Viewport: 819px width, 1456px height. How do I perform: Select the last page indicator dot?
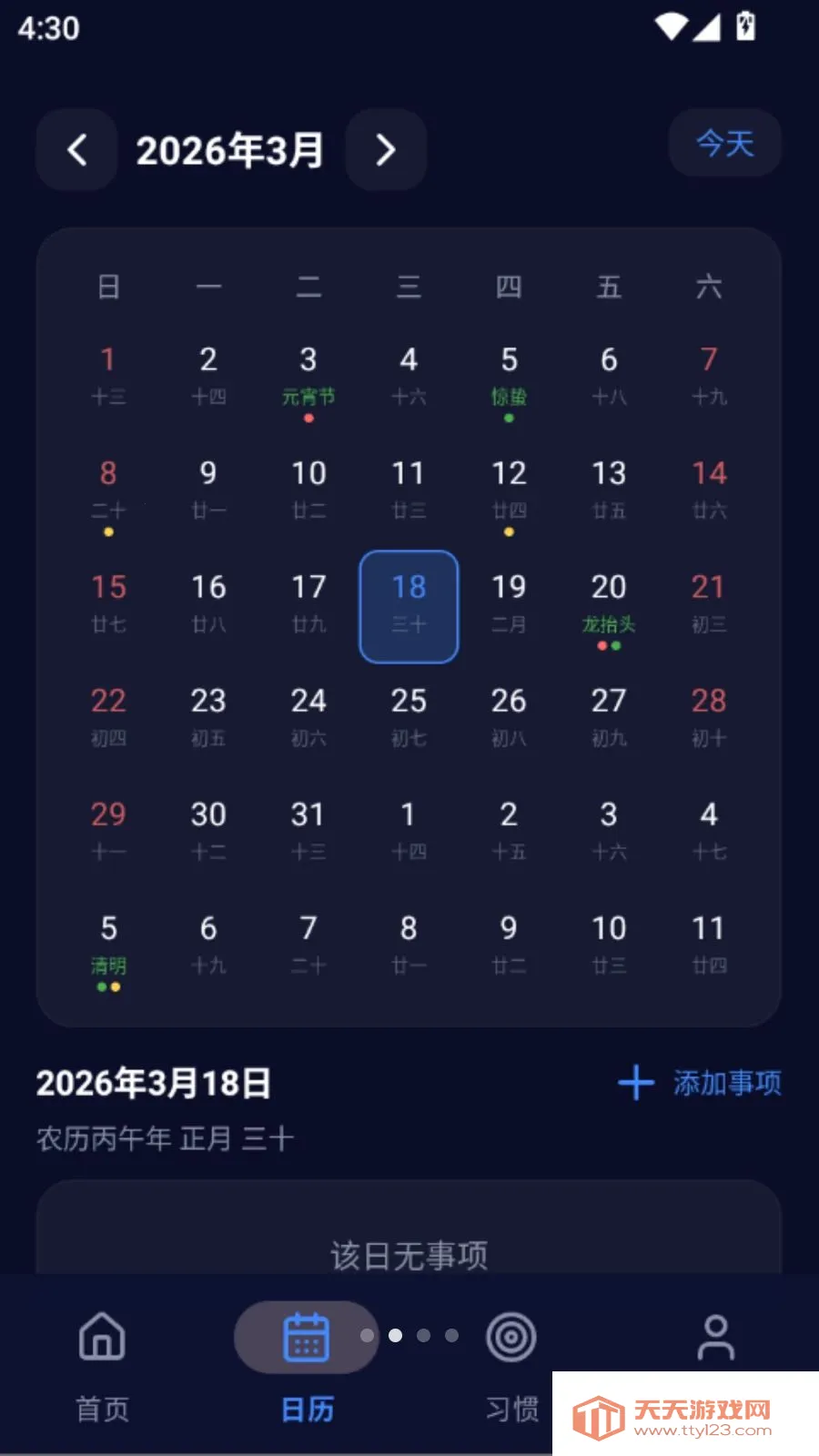(451, 1336)
